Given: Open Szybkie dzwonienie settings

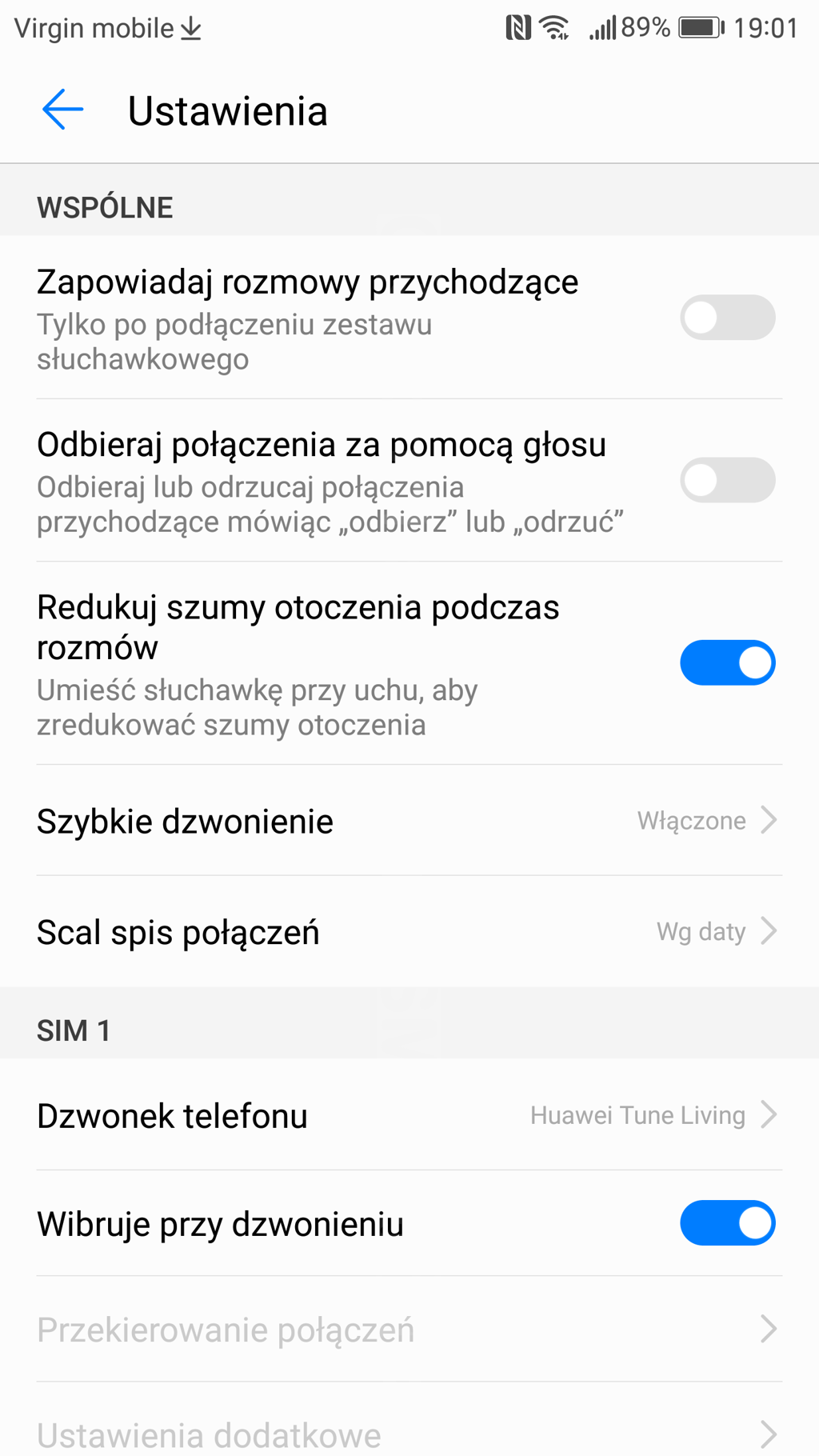Looking at the screenshot, I should [x=409, y=821].
